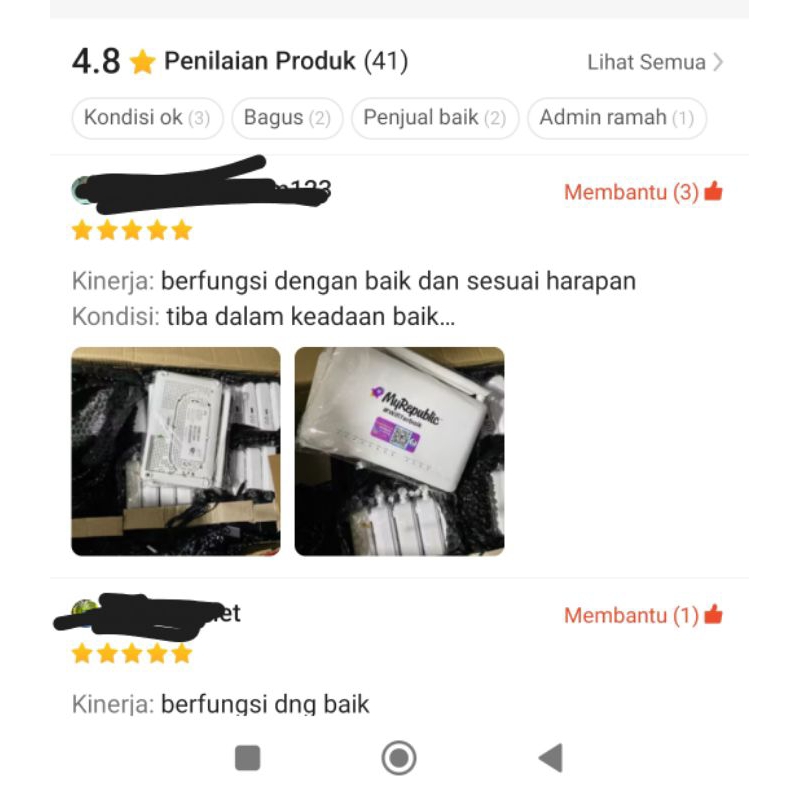This screenshot has height=800, width=800.
Task: View the review photo with the MyRepublic label
Action: click(399, 451)
